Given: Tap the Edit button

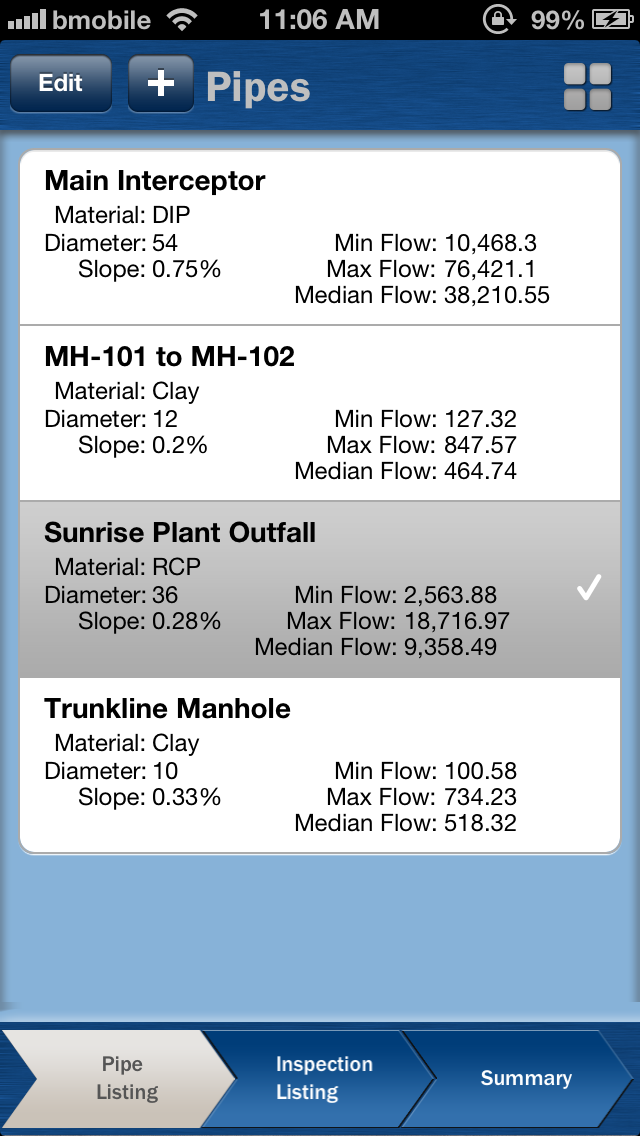Looking at the screenshot, I should 61,83.
